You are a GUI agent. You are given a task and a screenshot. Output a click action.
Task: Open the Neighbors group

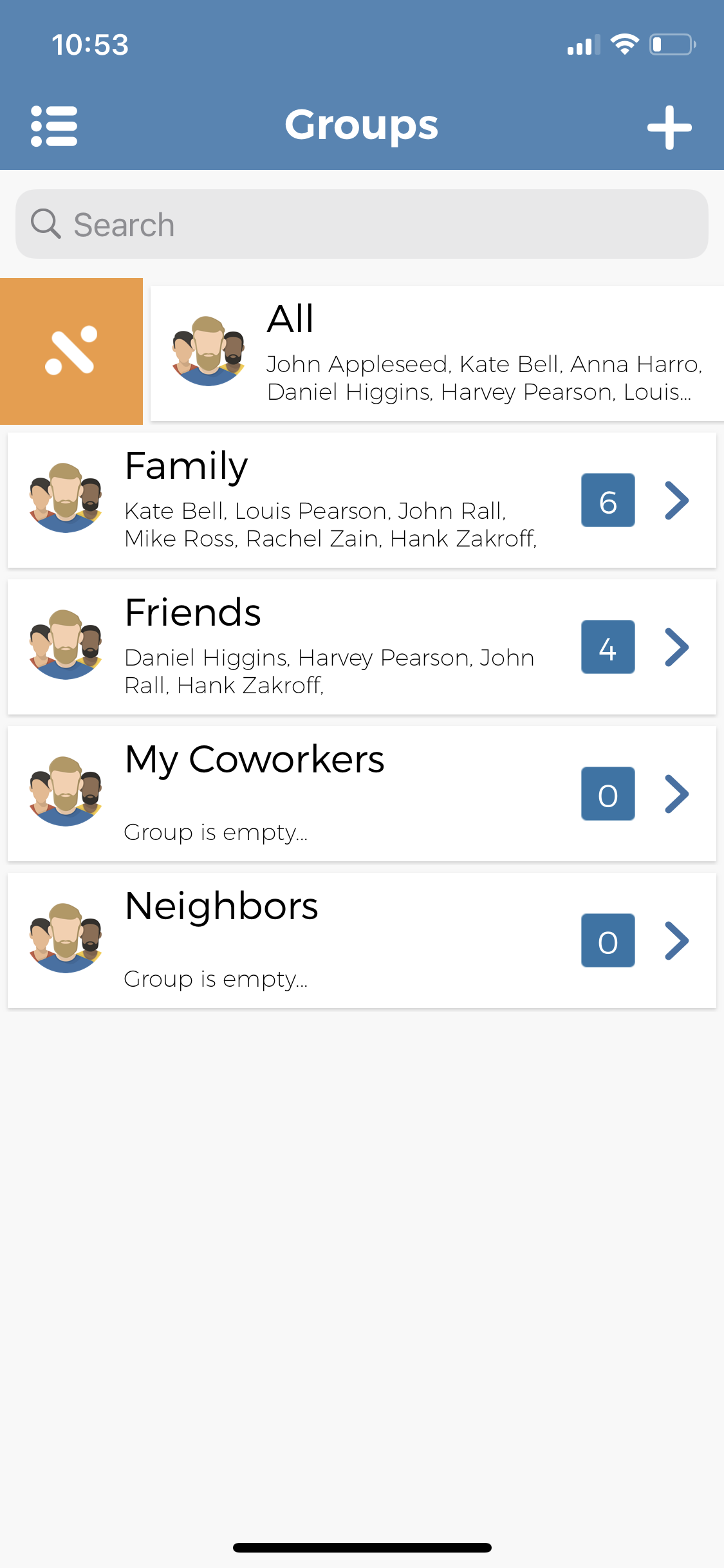tap(362, 940)
